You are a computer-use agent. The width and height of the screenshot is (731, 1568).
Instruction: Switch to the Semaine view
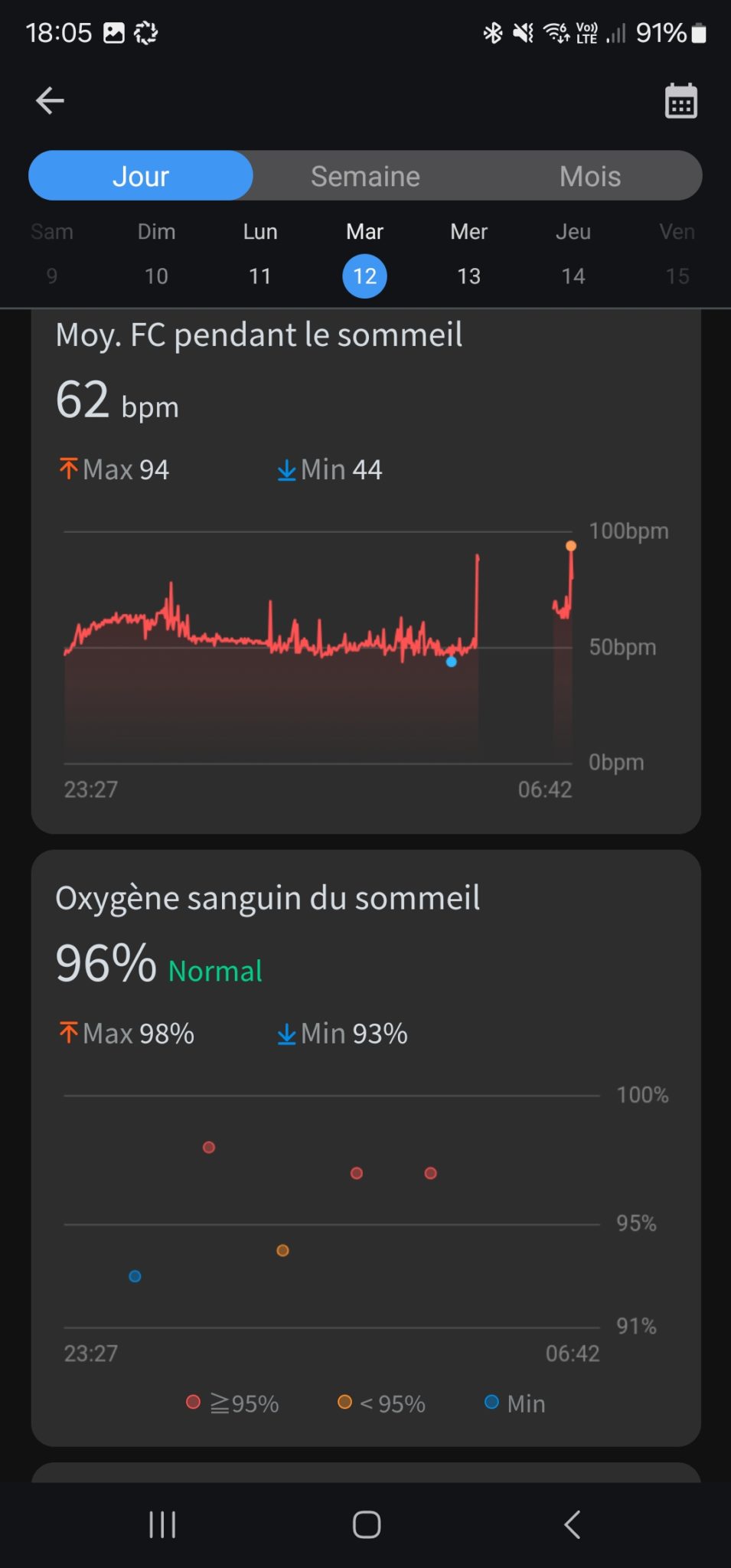[365, 176]
